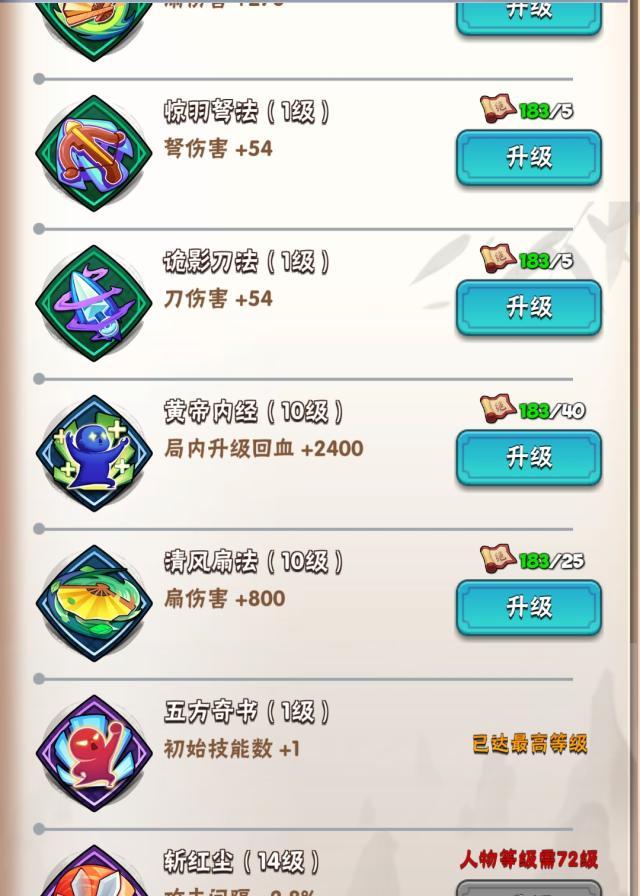Upgrade the 诡影刀法 skill
The width and height of the screenshot is (640, 896).
(x=528, y=307)
